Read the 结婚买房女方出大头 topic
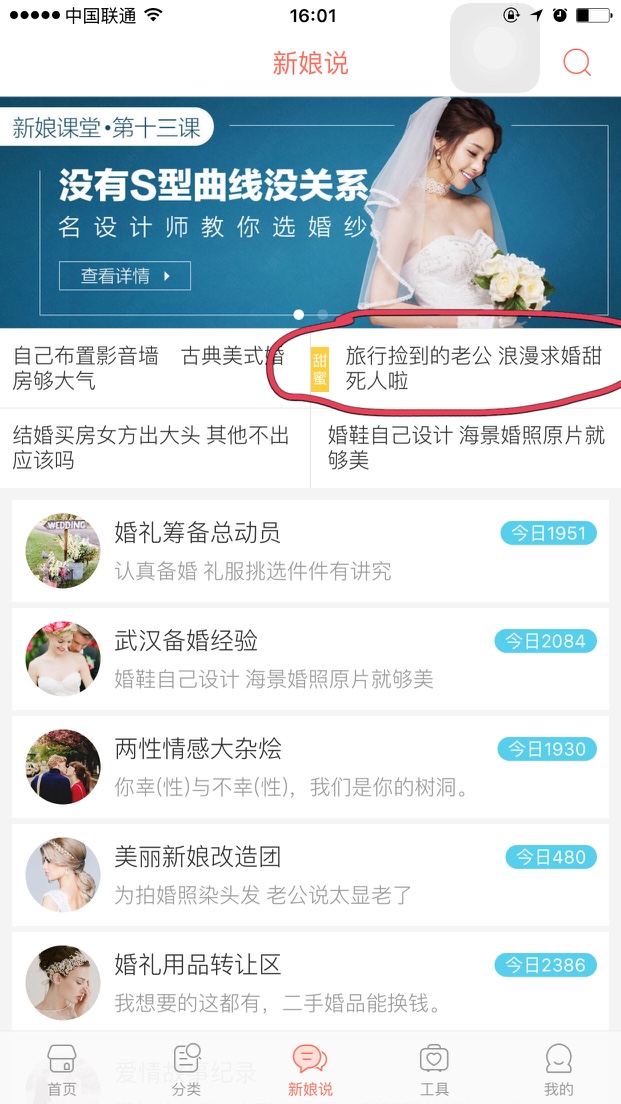 tap(150, 447)
